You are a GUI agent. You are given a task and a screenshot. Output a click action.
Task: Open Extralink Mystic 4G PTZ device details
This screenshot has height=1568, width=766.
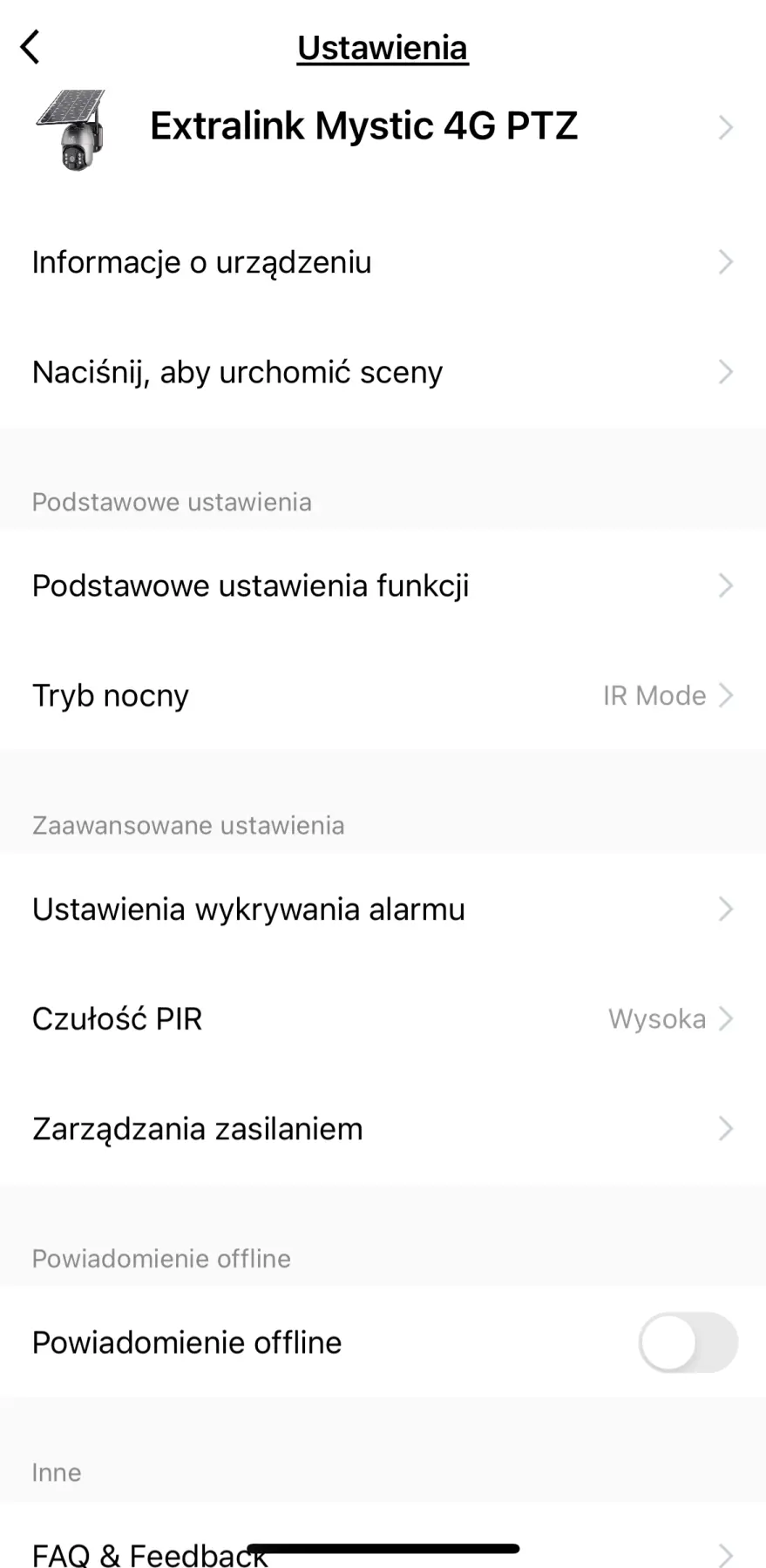click(x=383, y=127)
